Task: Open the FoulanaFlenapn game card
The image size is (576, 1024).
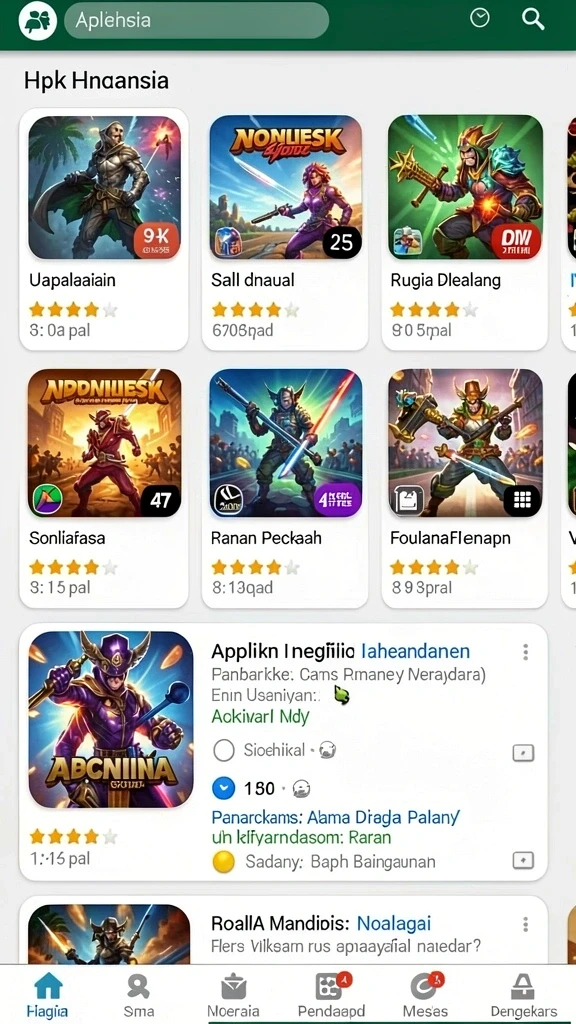Action: tap(464, 487)
